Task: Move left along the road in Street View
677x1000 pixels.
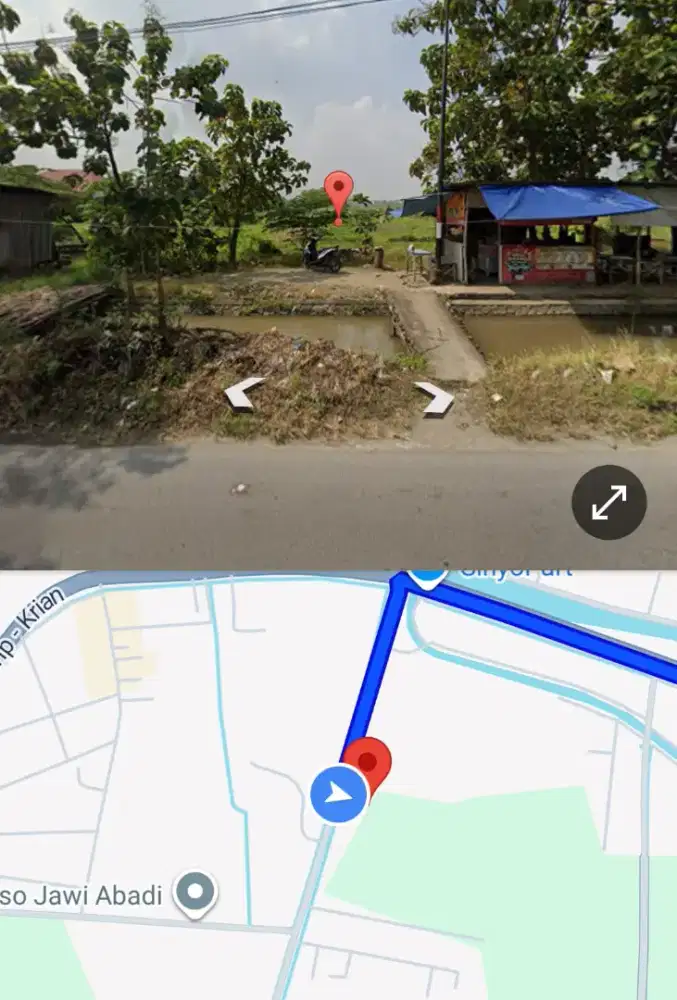Action: click(x=244, y=393)
